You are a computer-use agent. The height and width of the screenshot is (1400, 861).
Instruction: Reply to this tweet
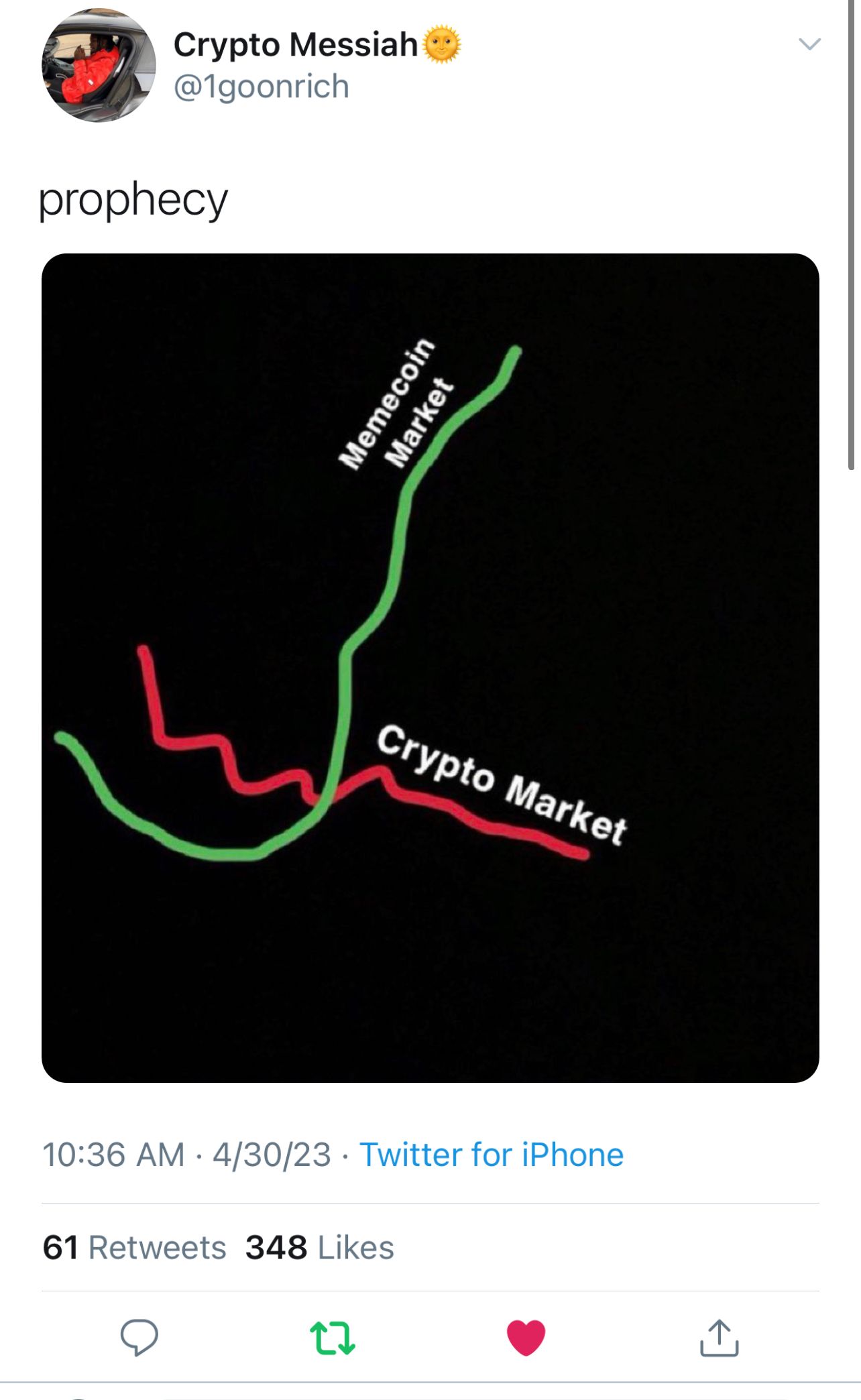[139, 1338]
